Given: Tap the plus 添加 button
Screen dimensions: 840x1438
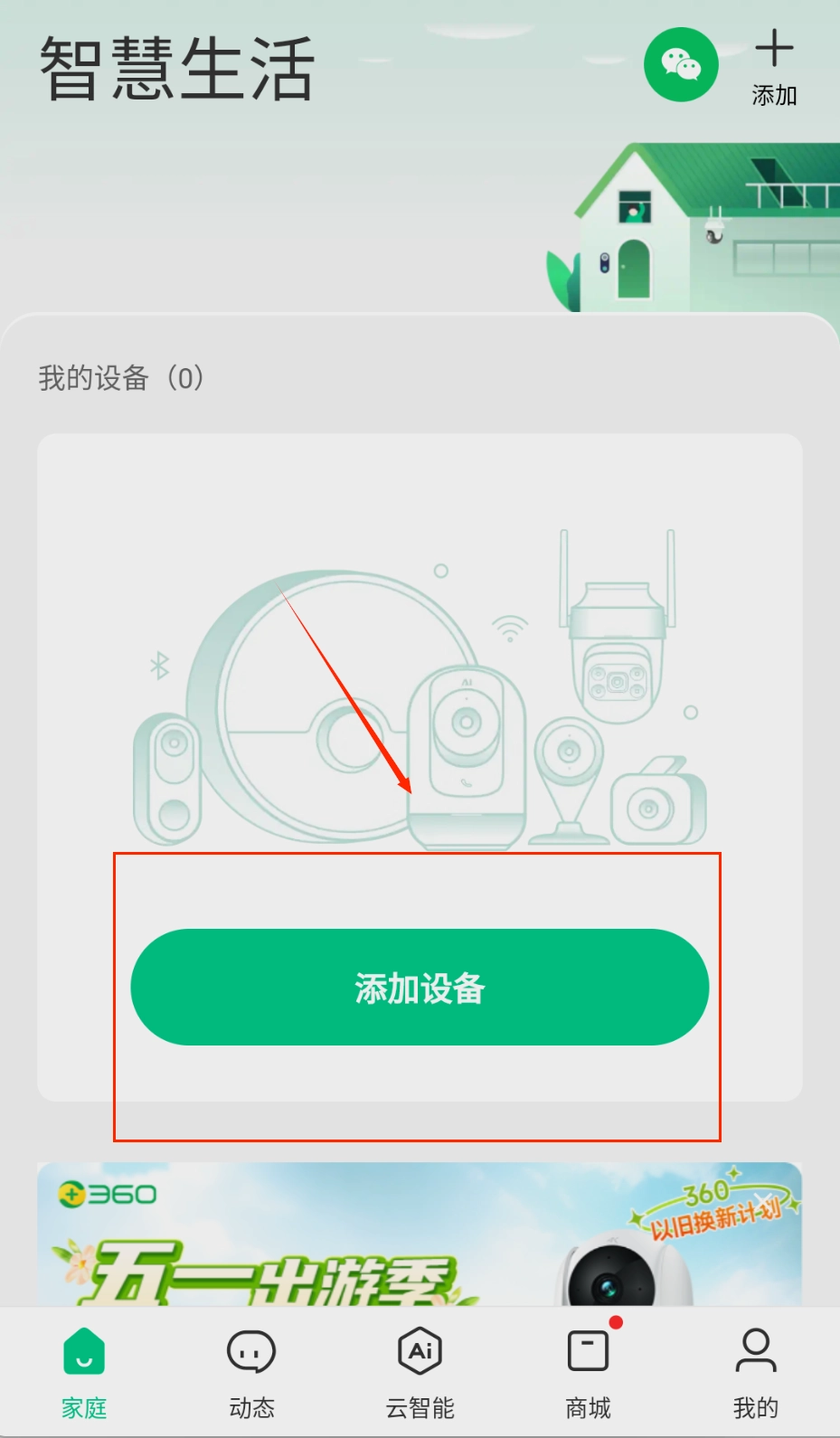Looking at the screenshot, I should click(x=774, y=67).
